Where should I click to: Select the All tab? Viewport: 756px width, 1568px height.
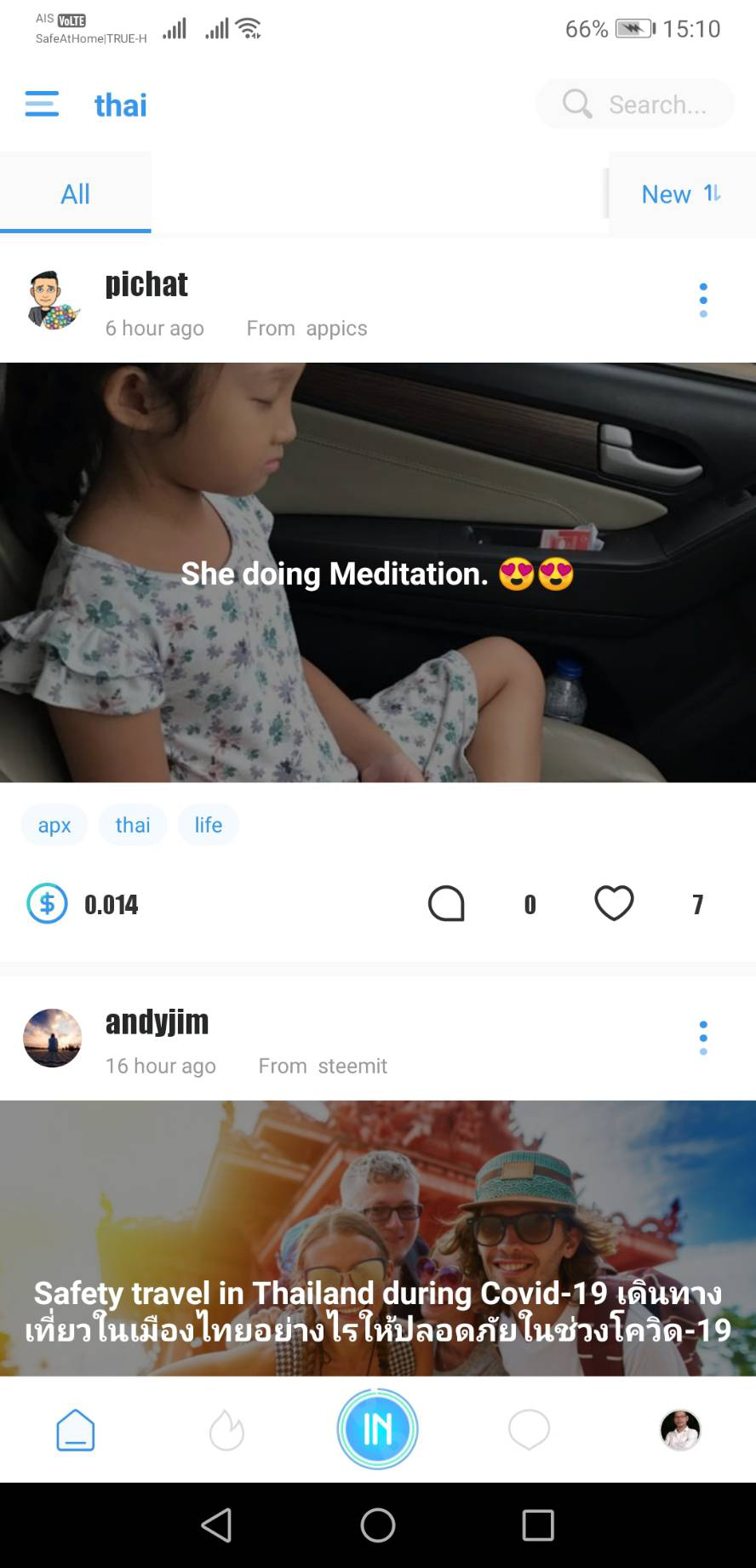(75, 194)
